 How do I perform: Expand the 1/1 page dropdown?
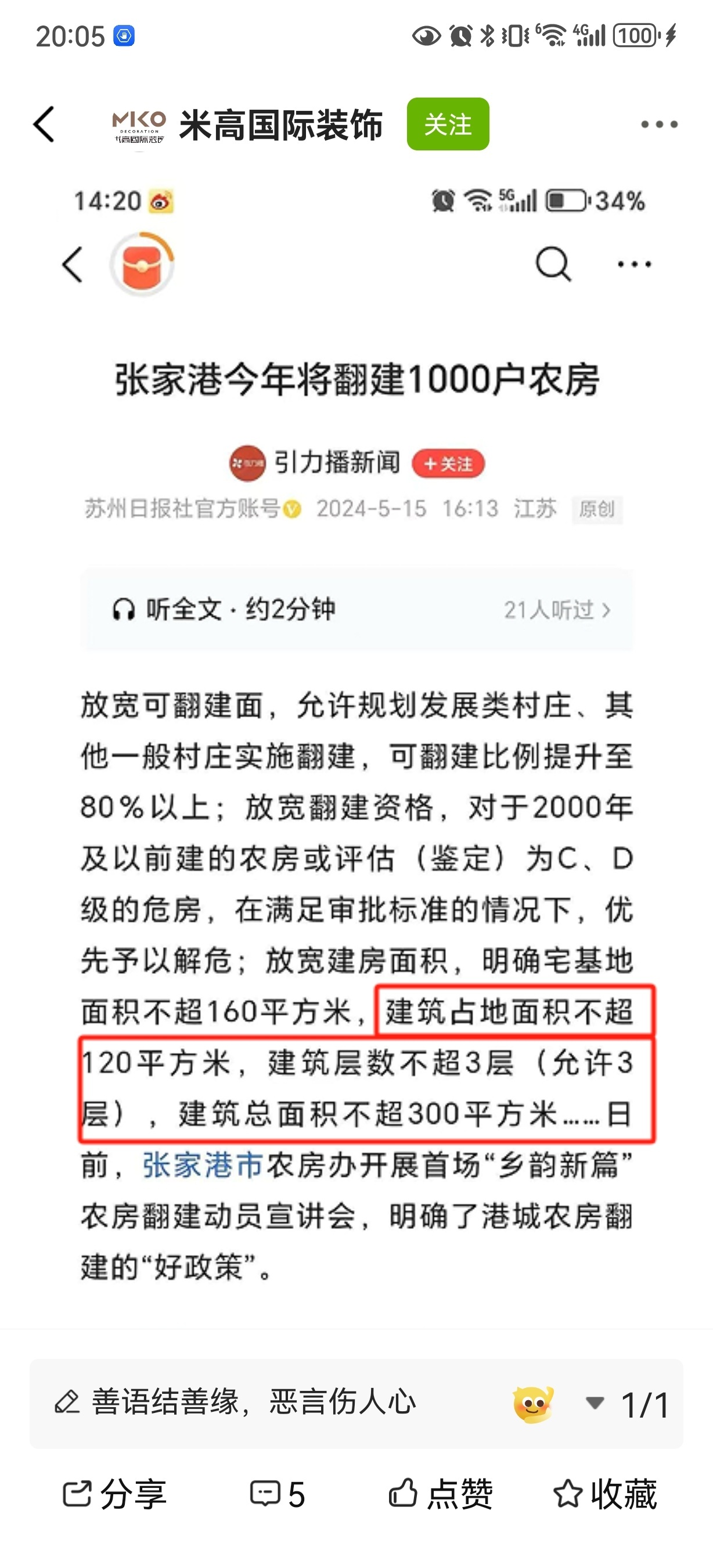(595, 1403)
